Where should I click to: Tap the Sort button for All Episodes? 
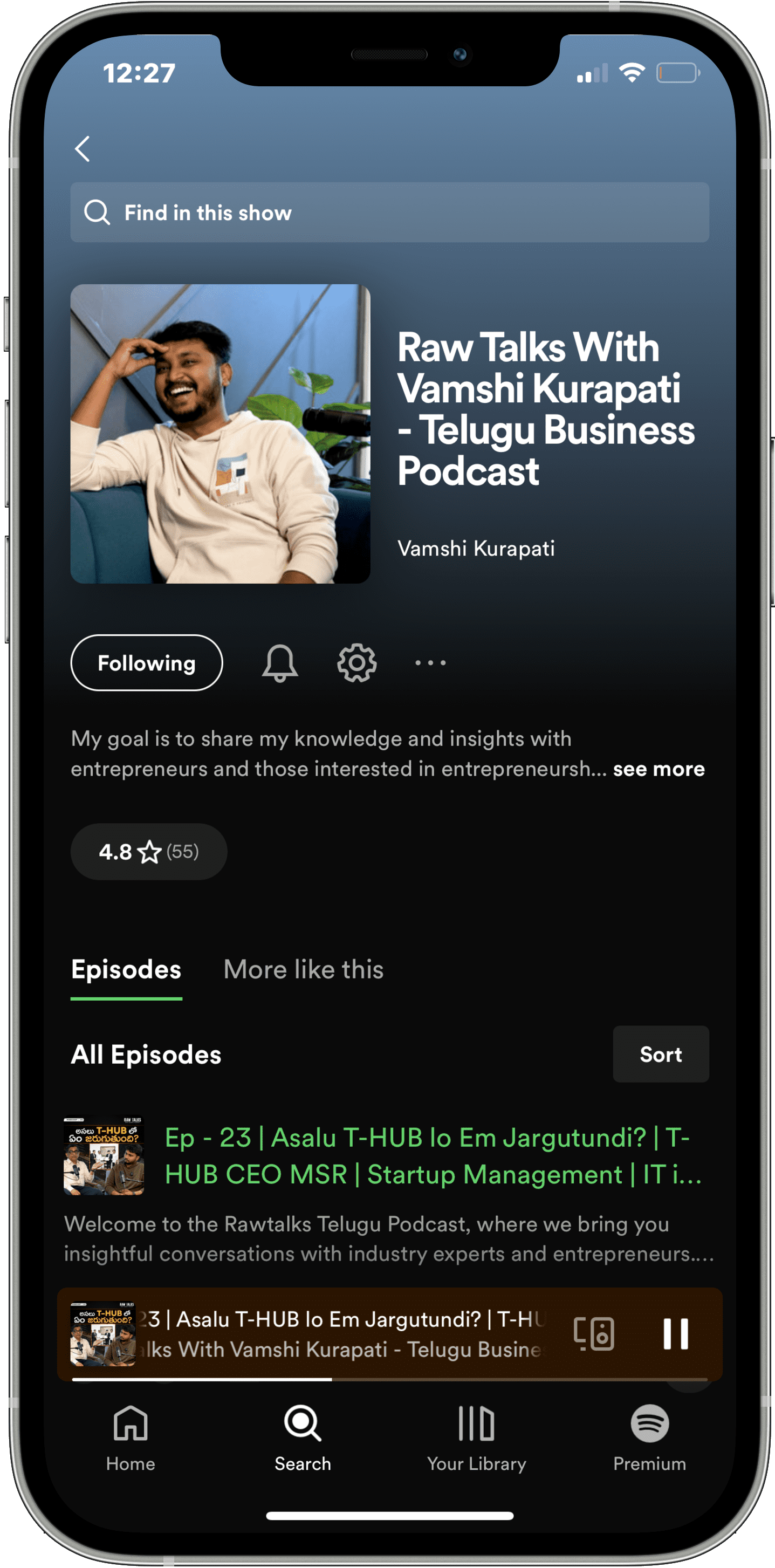click(x=661, y=1055)
